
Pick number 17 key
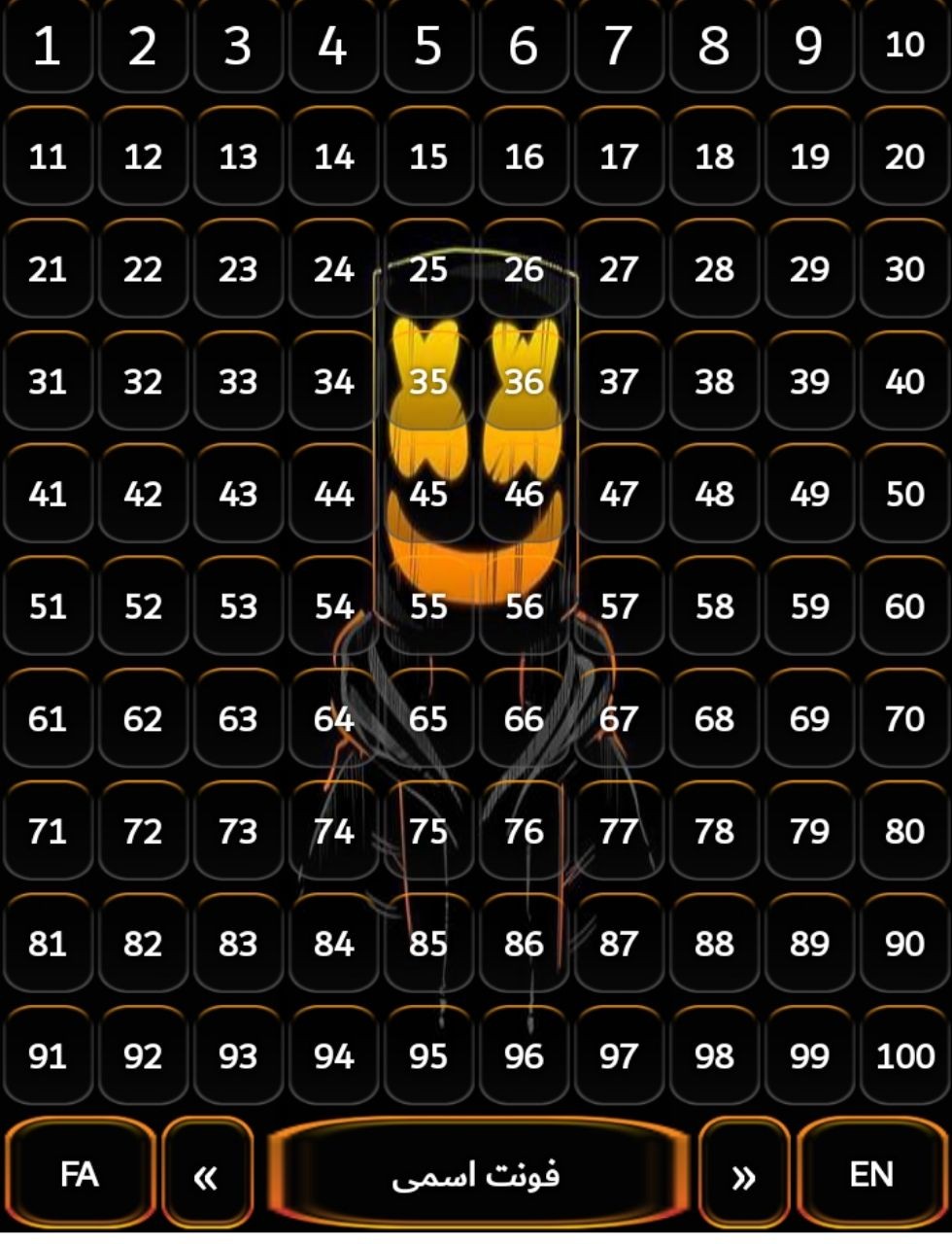[618, 157]
